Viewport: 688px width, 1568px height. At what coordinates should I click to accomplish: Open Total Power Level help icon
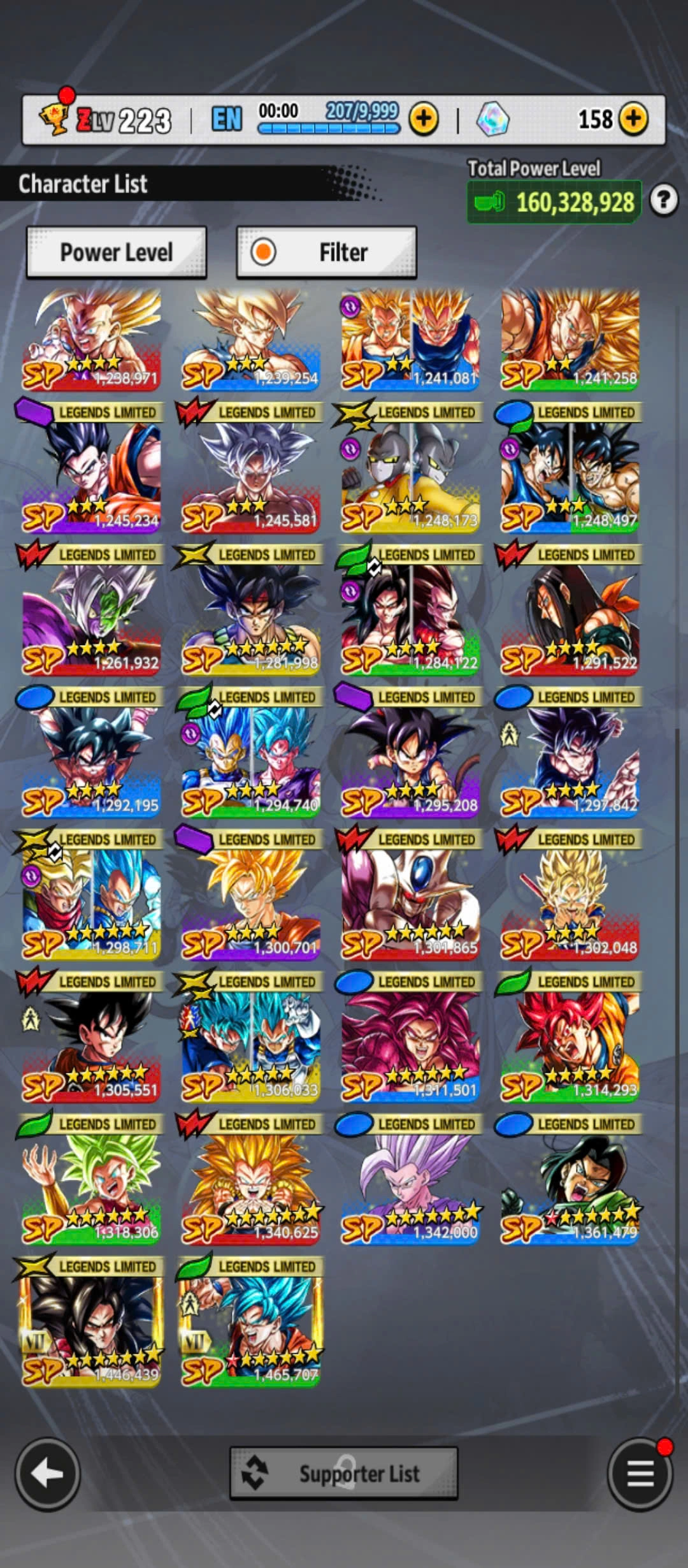(x=663, y=201)
